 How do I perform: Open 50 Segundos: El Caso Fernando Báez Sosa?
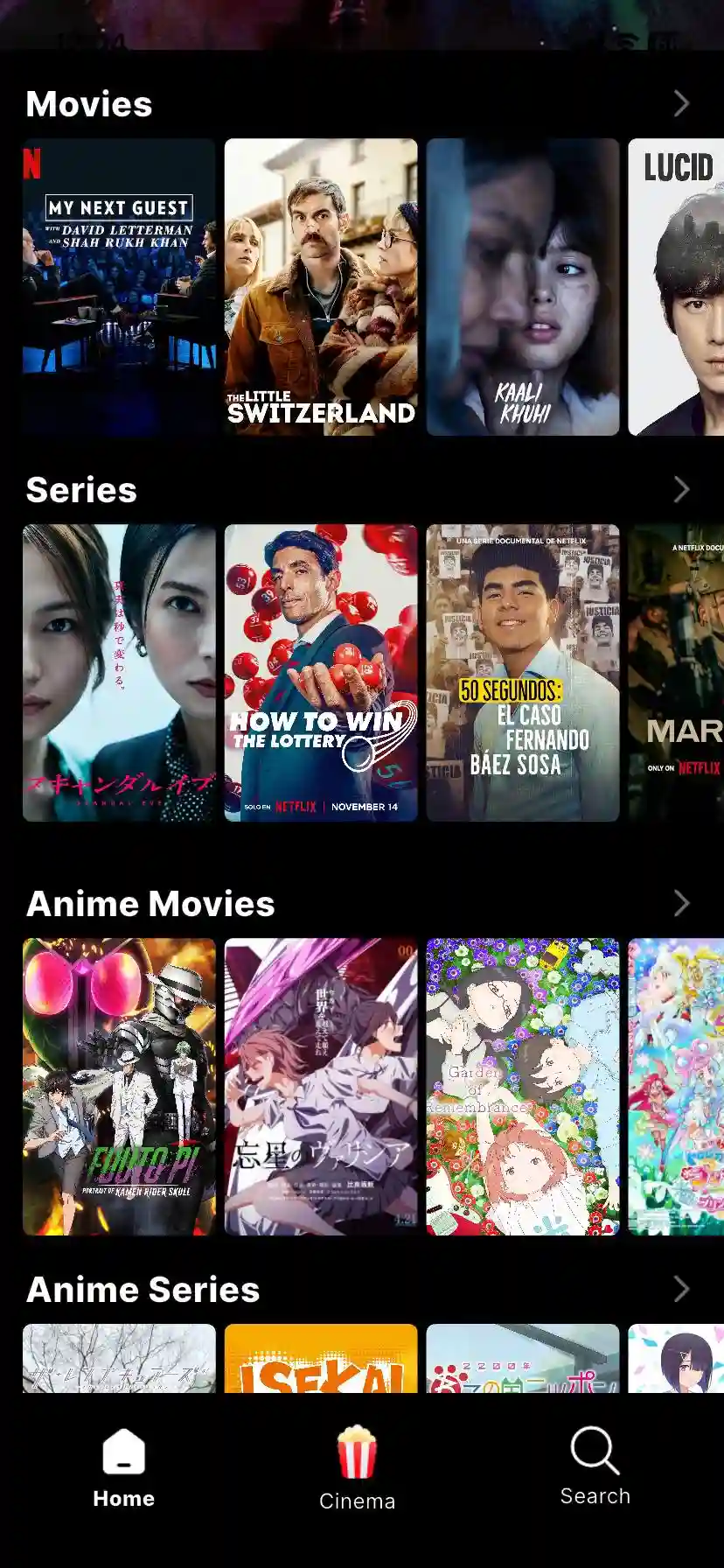(x=523, y=673)
